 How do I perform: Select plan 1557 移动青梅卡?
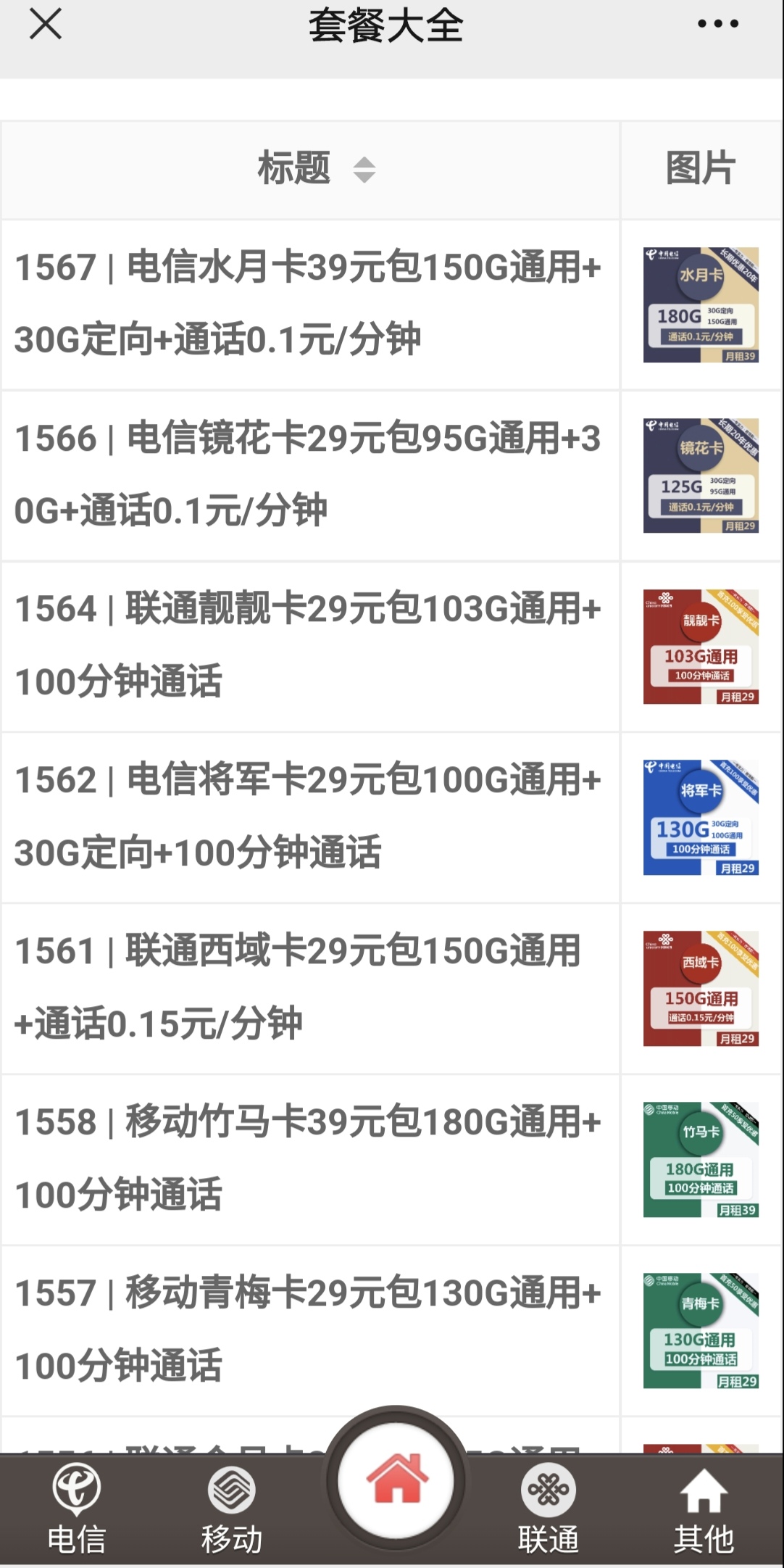tap(308, 1330)
